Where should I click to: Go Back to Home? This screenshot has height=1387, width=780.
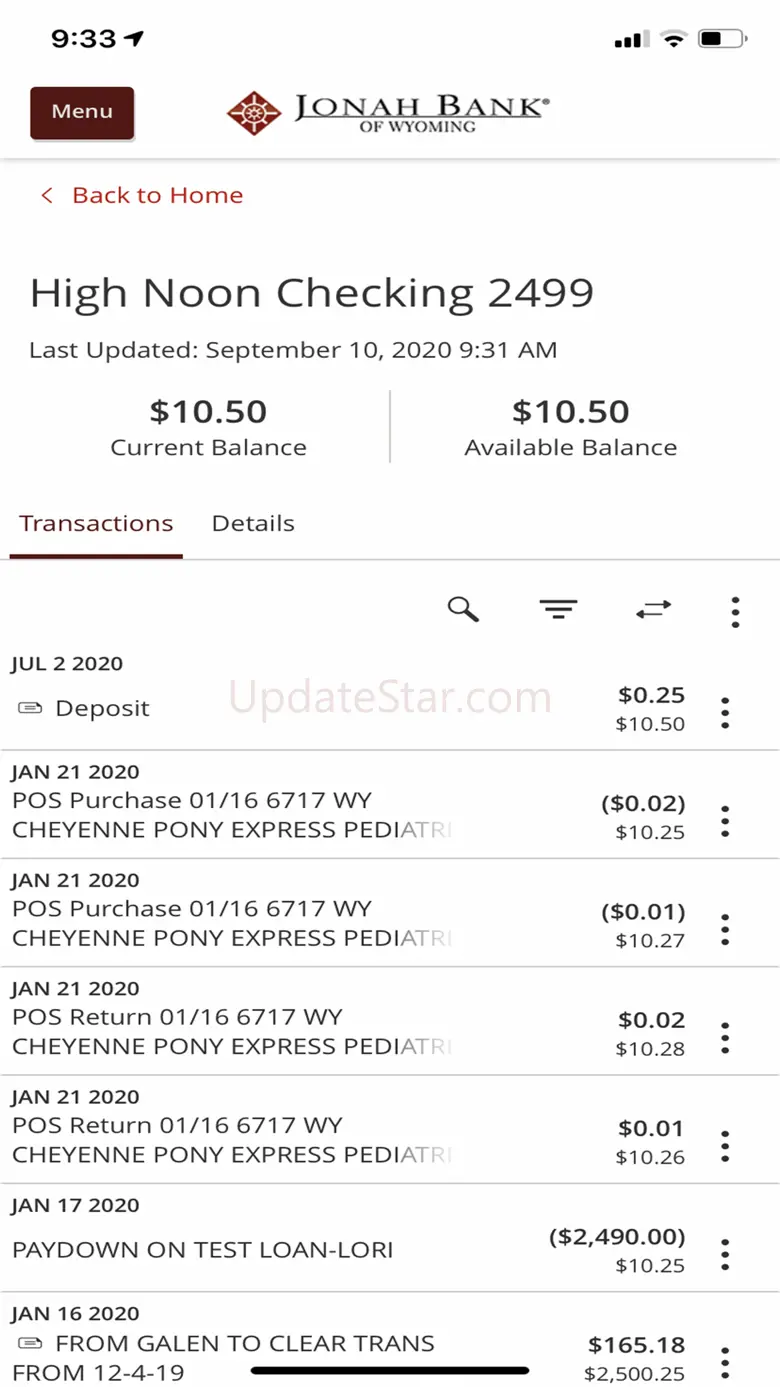click(x=142, y=195)
